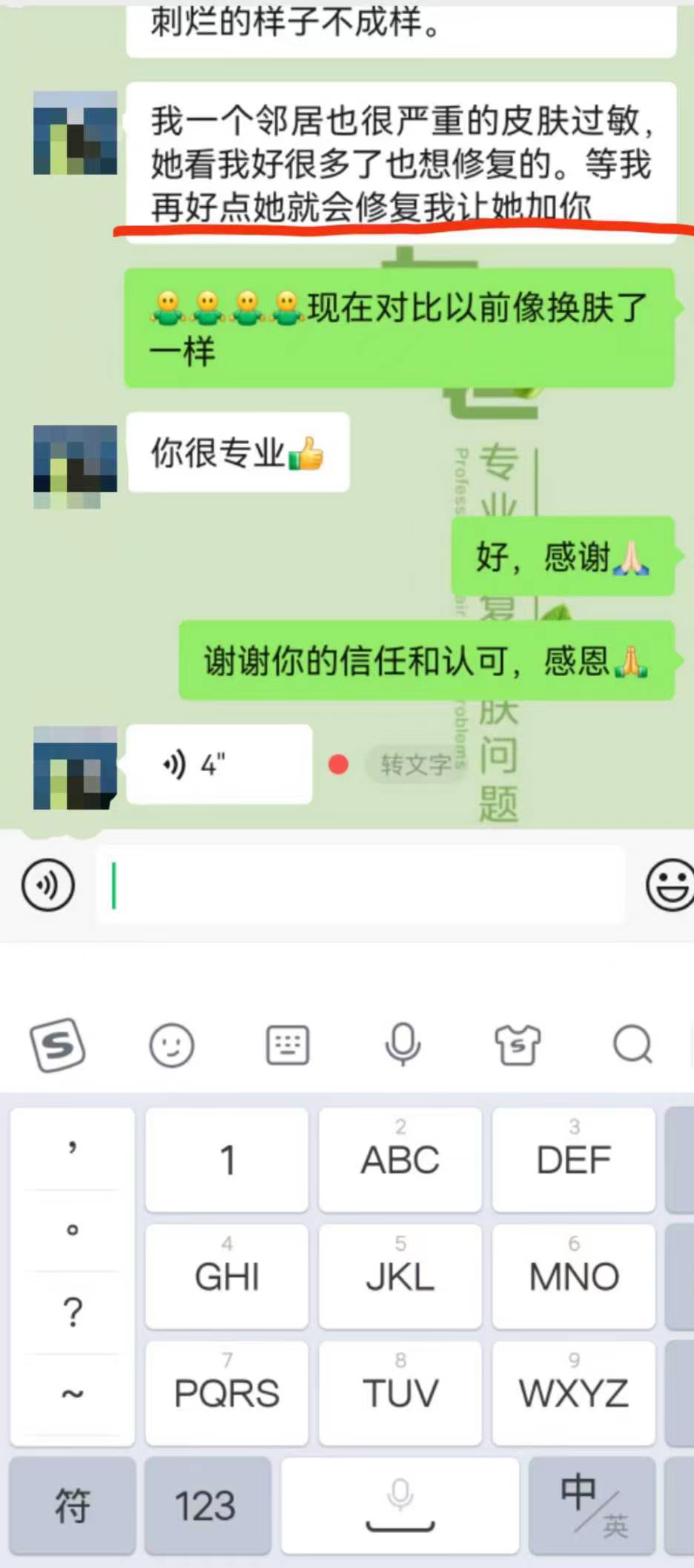
Task: Tap 转文字 to transcribe the voice message
Action: pyautogui.click(x=414, y=764)
